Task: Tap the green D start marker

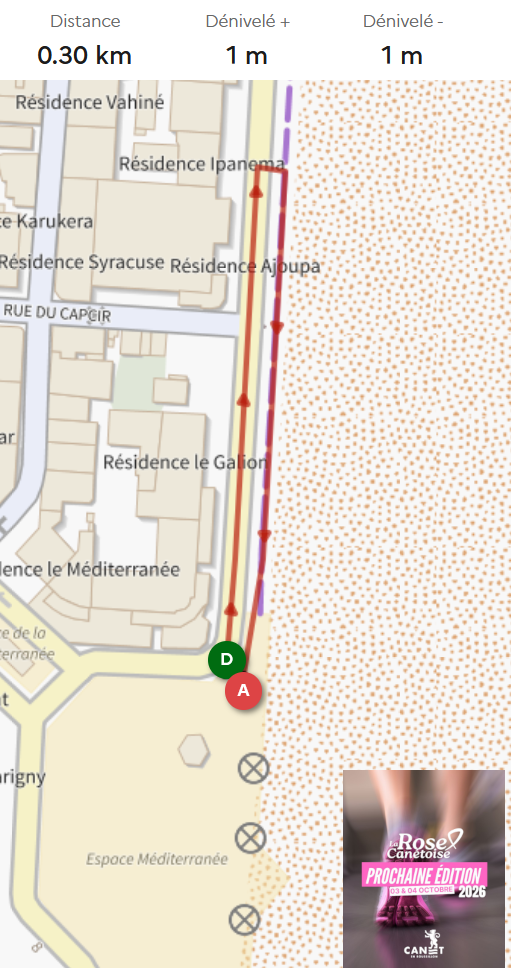Action: (227, 660)
